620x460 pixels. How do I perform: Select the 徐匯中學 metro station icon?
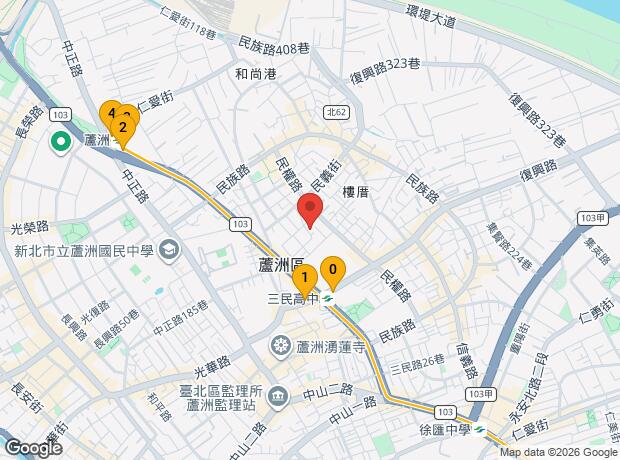480,429
